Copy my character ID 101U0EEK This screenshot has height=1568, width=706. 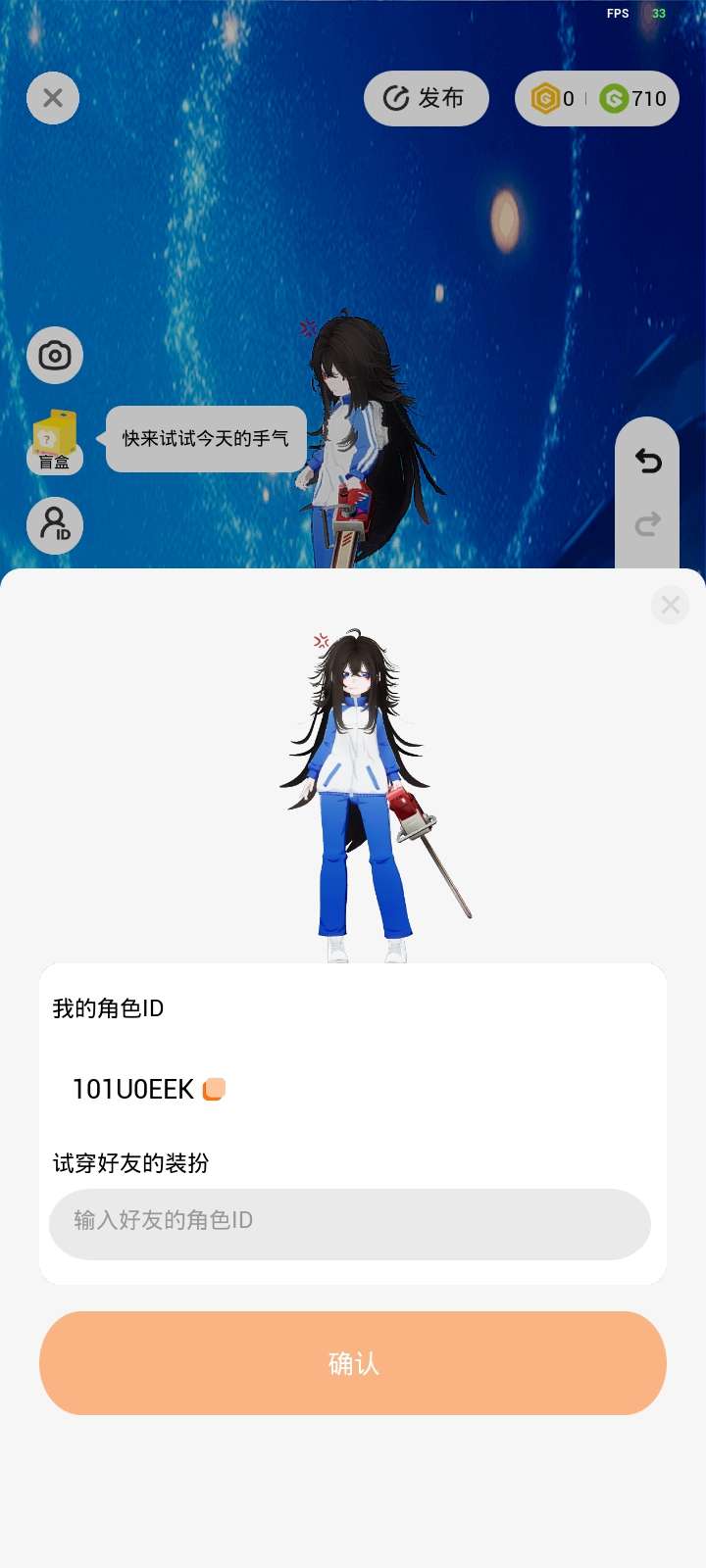(214, 1089)
